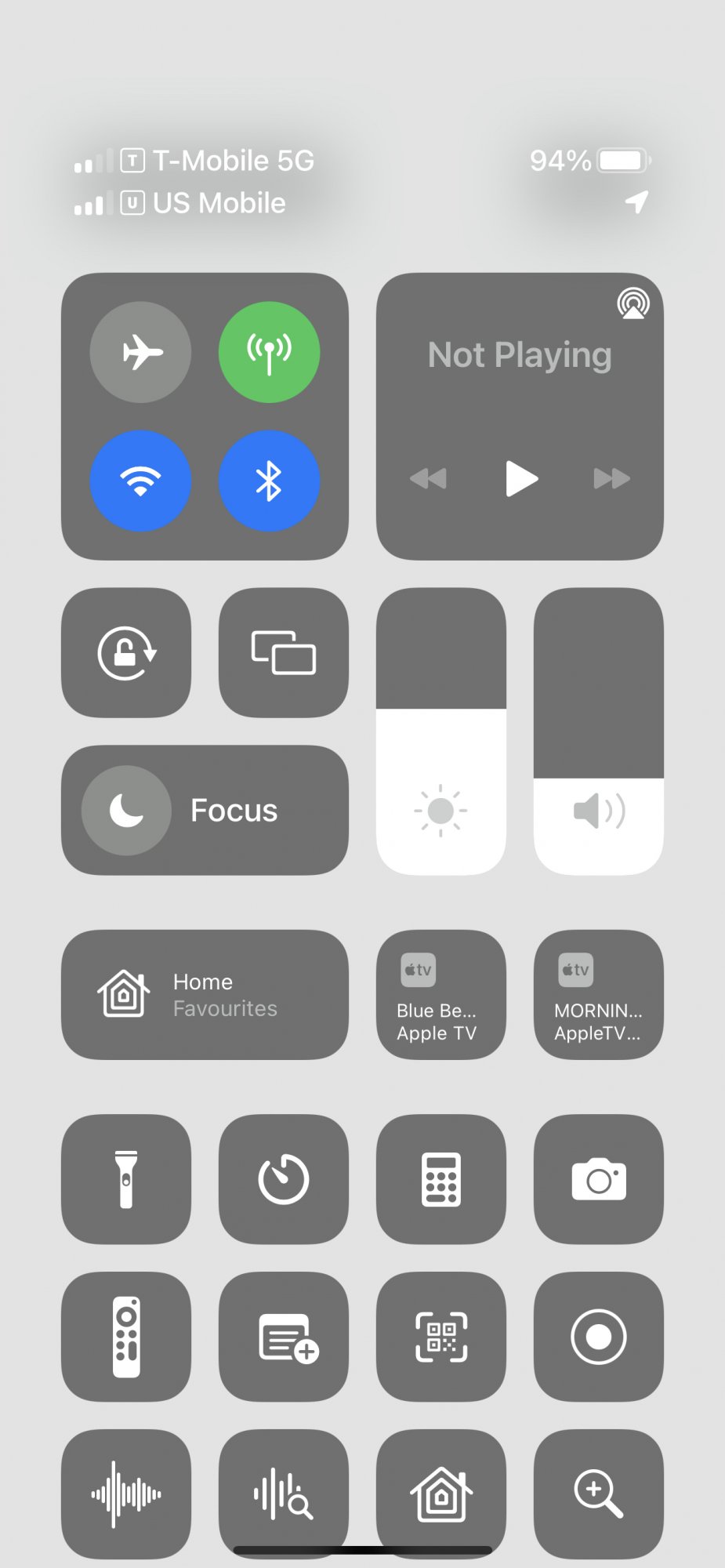Open the Timer

coord(284,1179)
